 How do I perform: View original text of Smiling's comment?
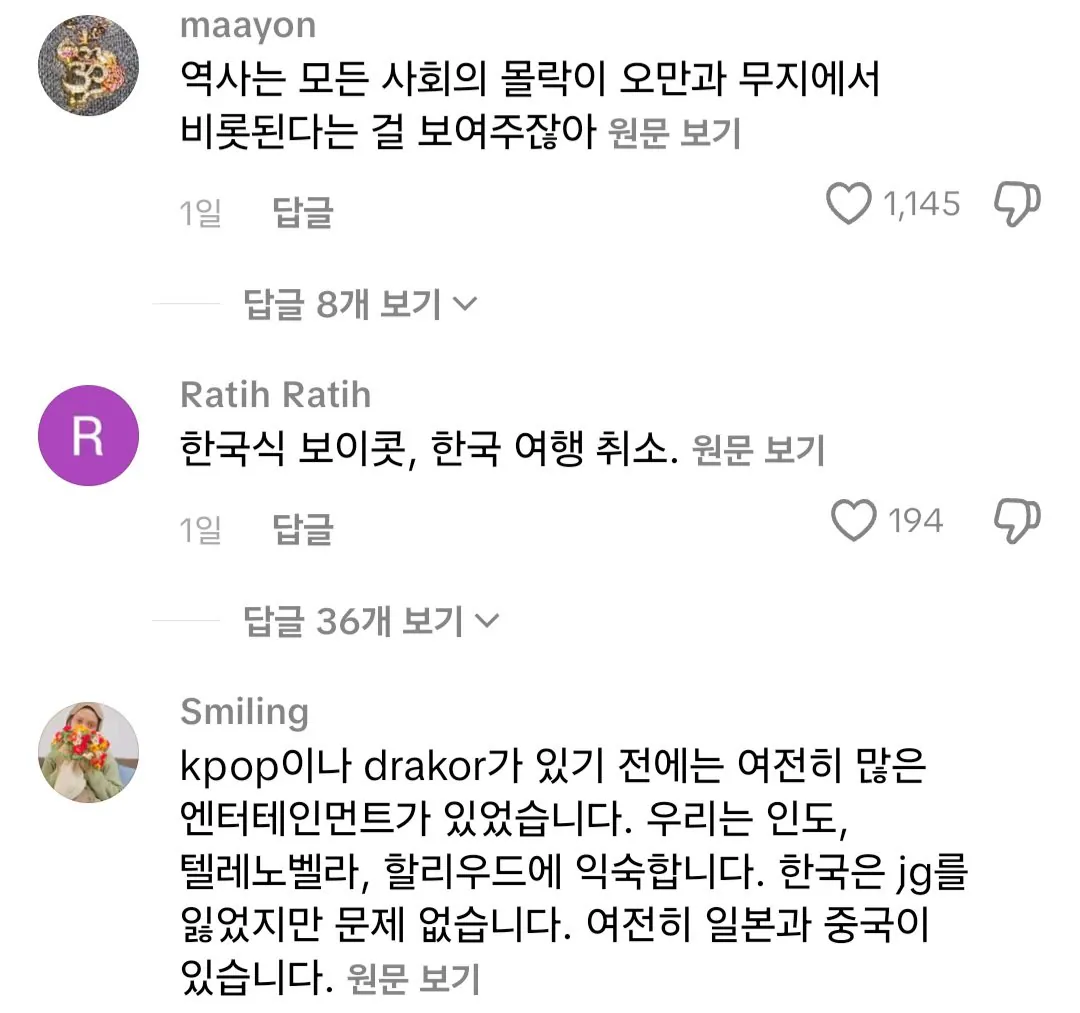pyautogui.click(x=413, y=979)
